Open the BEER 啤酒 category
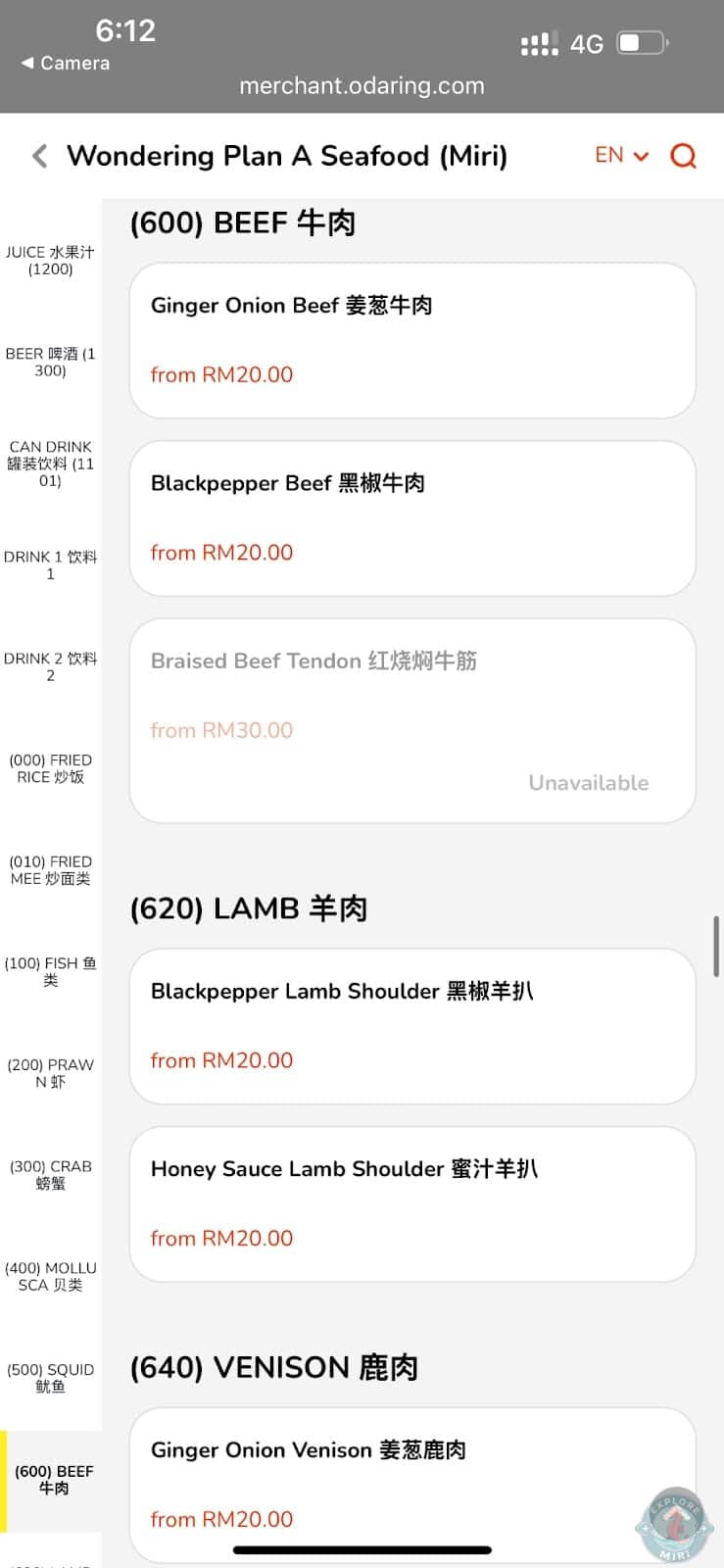 point(50,363)
